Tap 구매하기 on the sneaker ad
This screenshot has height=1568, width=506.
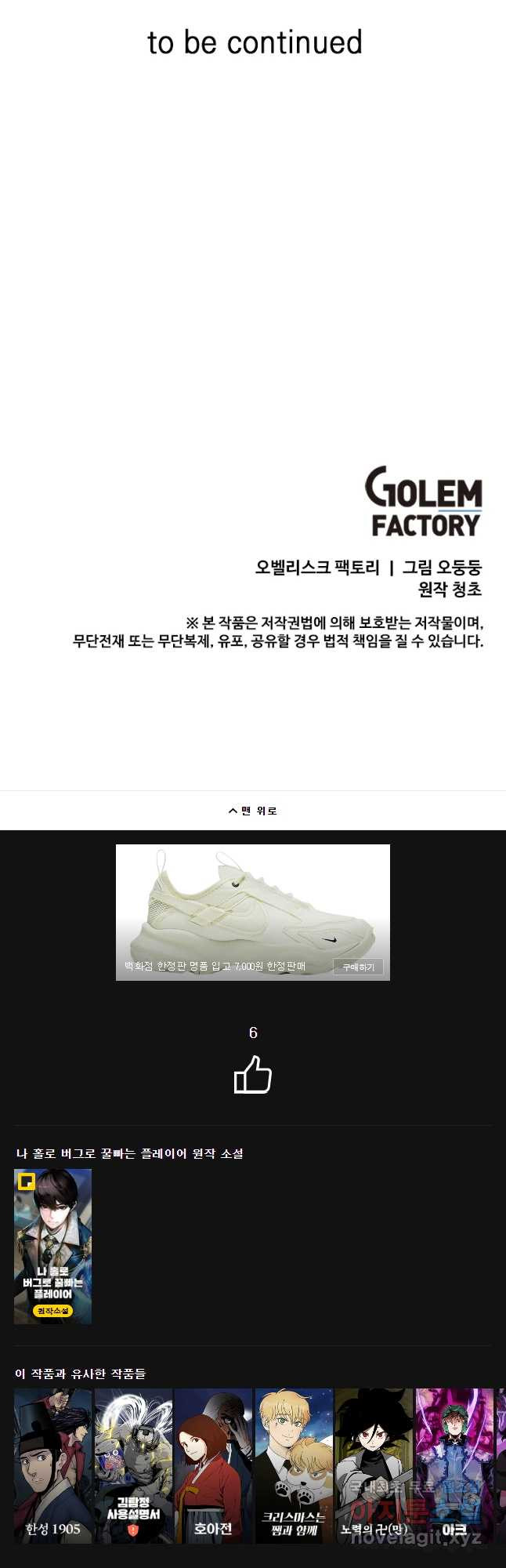[x=358, y=967]
